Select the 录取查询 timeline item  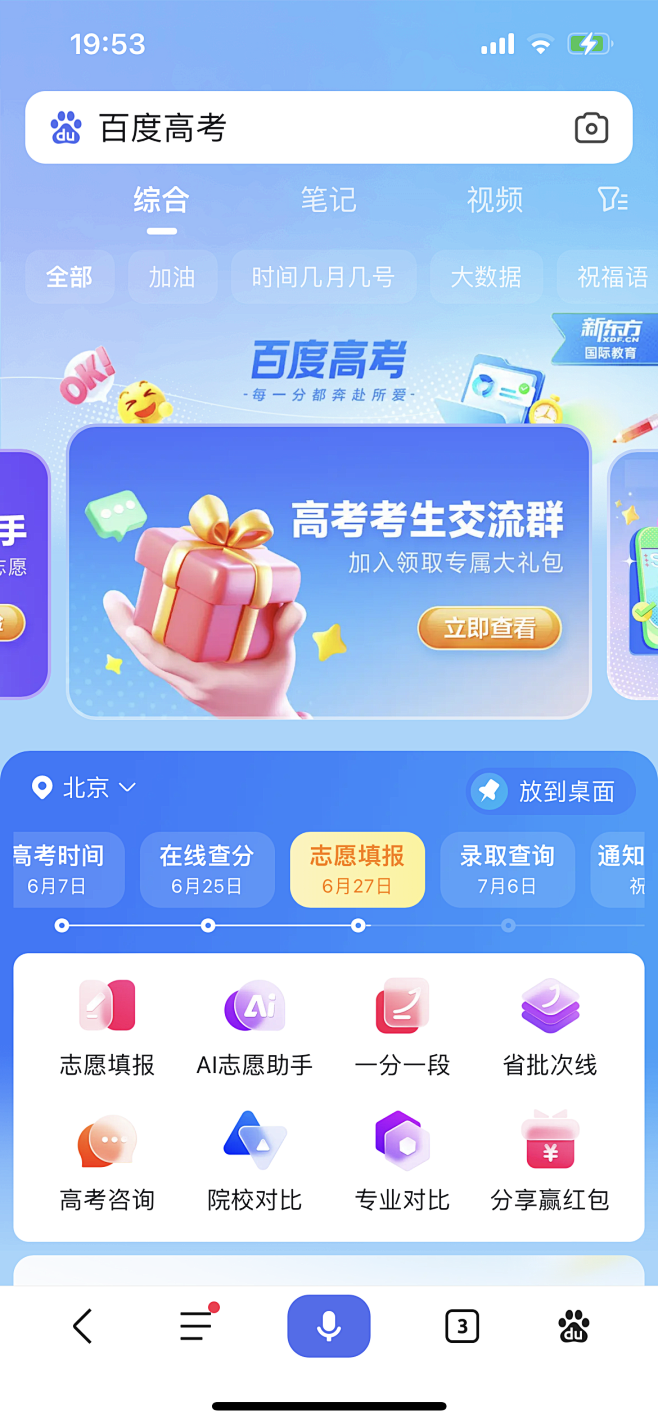507,869
